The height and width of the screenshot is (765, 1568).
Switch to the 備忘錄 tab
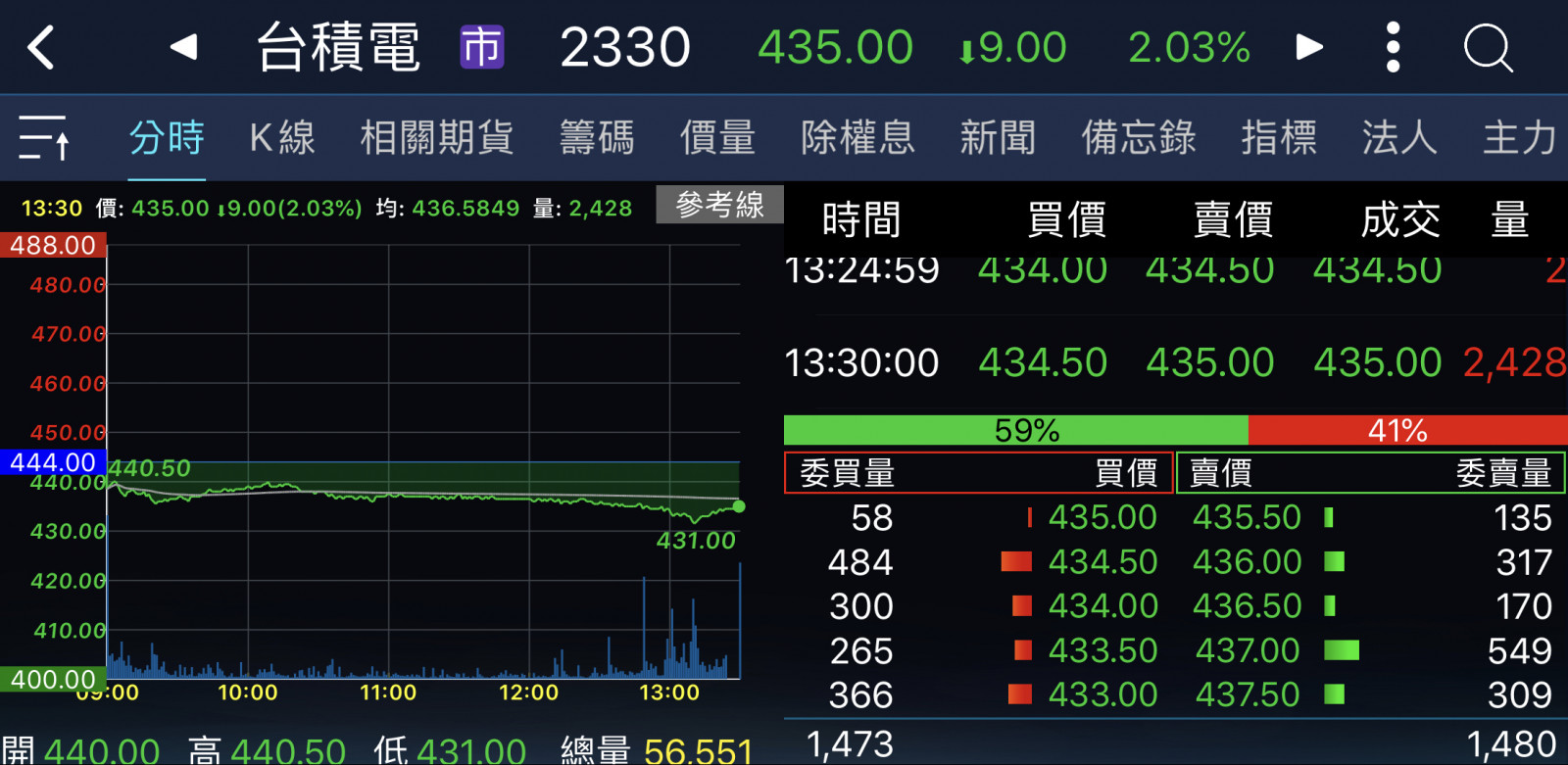pyautogui.click(x=1139, y=137)
